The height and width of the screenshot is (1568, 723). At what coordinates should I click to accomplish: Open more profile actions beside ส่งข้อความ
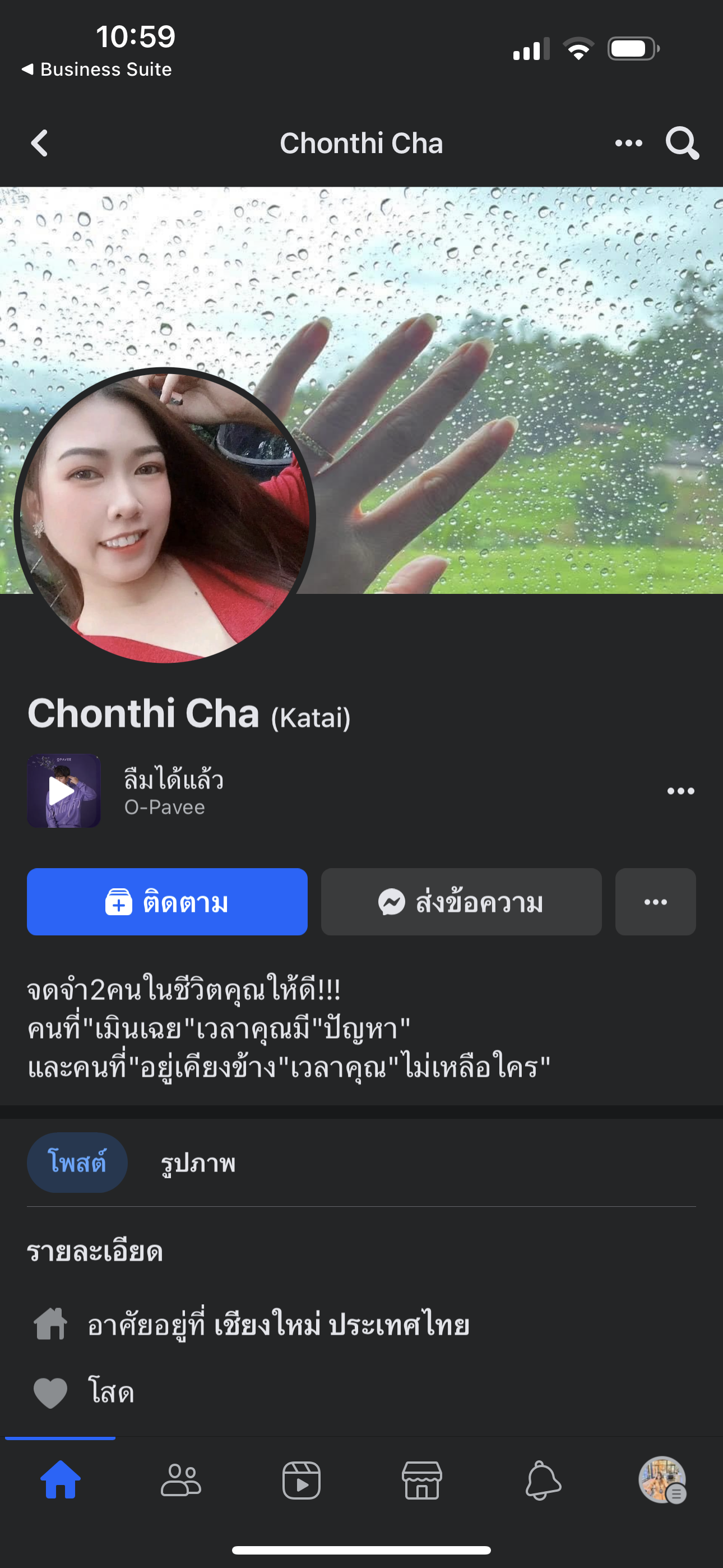655,901
